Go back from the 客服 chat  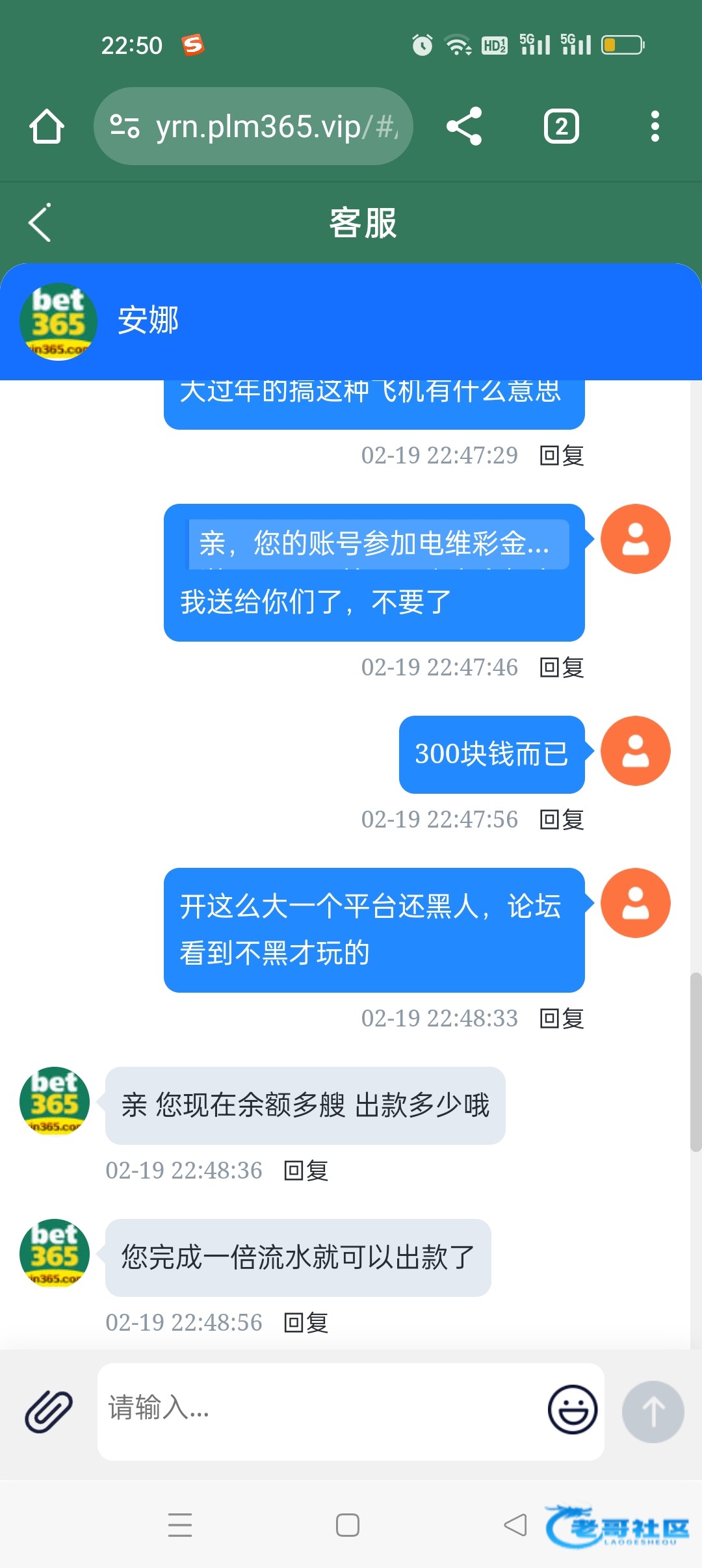click(x=40, y=223)
